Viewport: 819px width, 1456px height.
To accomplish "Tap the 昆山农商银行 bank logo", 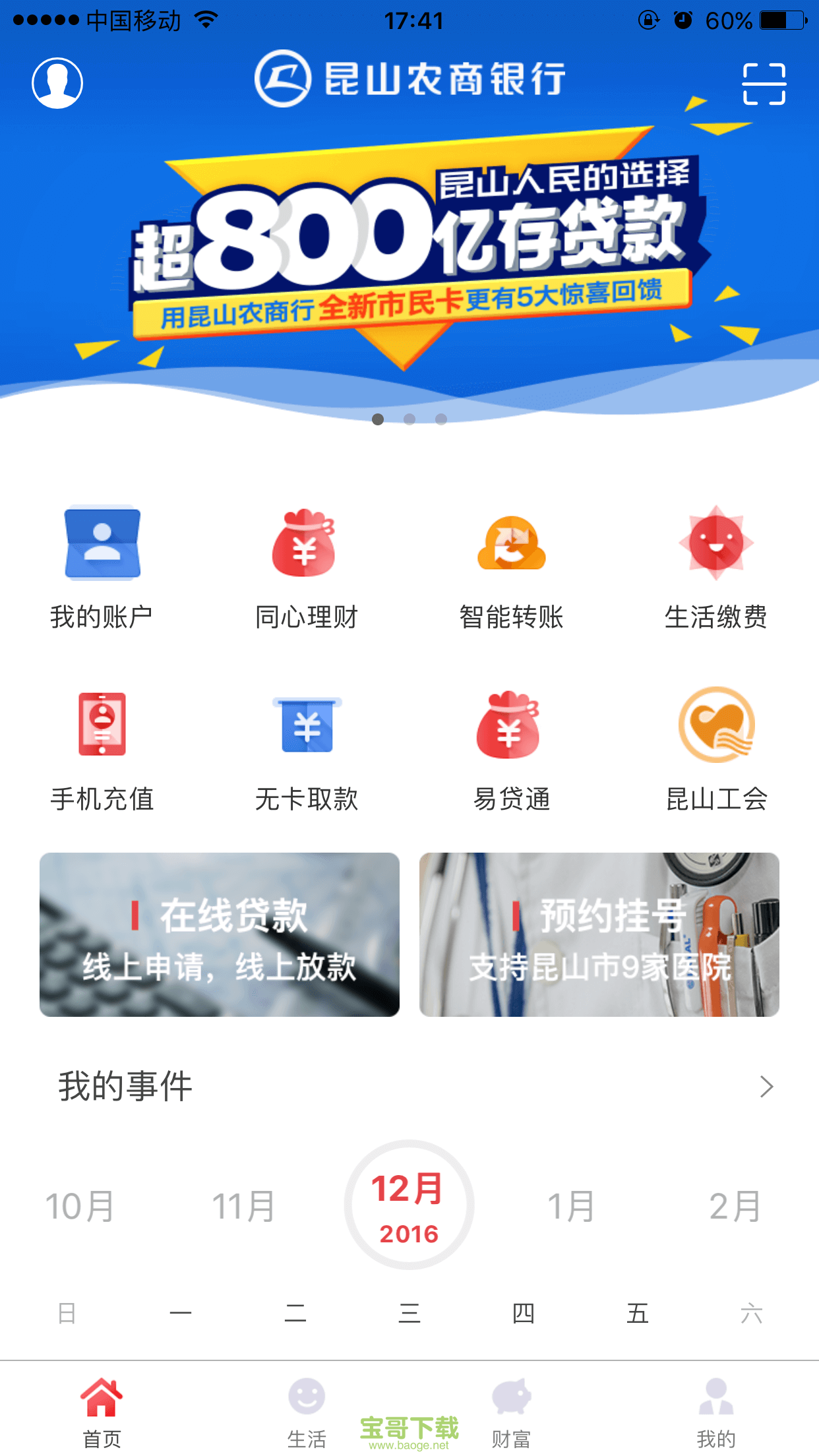I will [409, 79].
